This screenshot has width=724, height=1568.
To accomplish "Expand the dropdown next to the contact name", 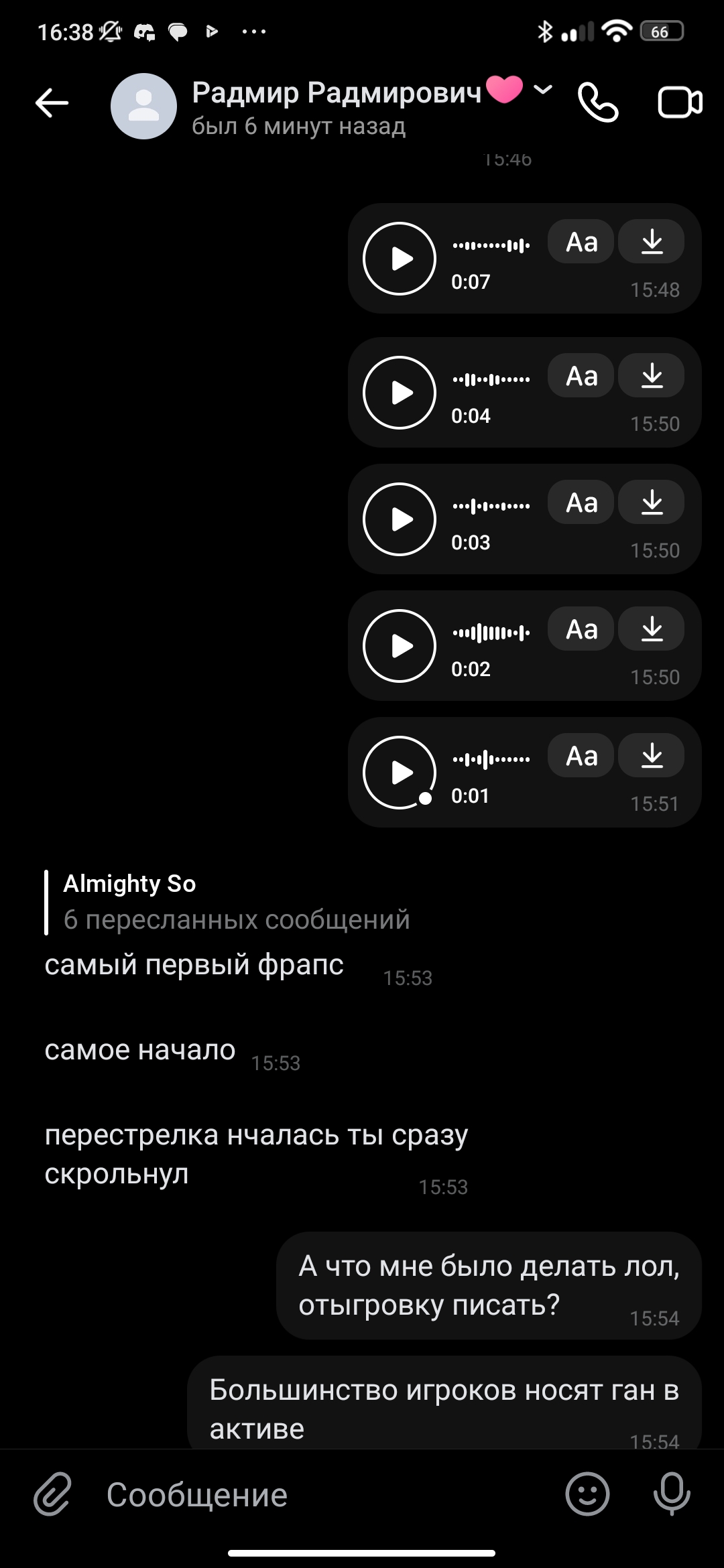I will pos(542,89).
